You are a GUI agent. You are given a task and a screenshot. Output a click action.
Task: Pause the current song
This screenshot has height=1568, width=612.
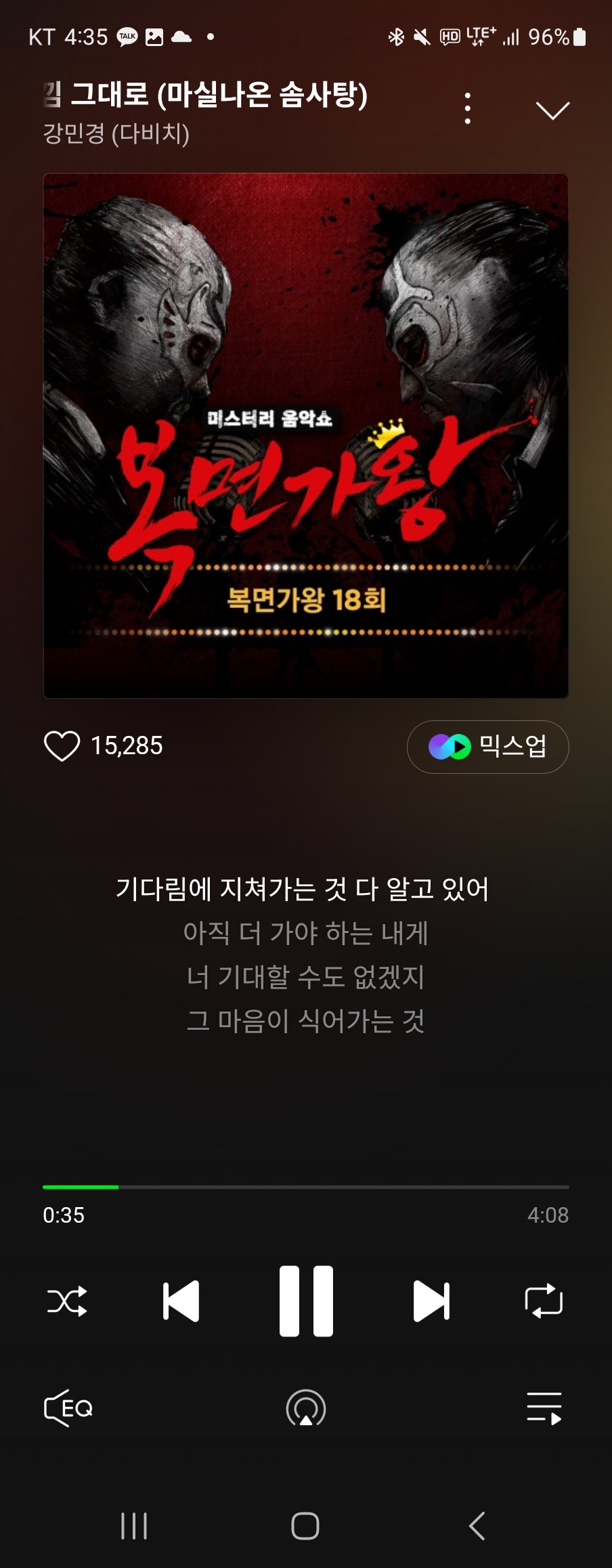[306, 1301]
